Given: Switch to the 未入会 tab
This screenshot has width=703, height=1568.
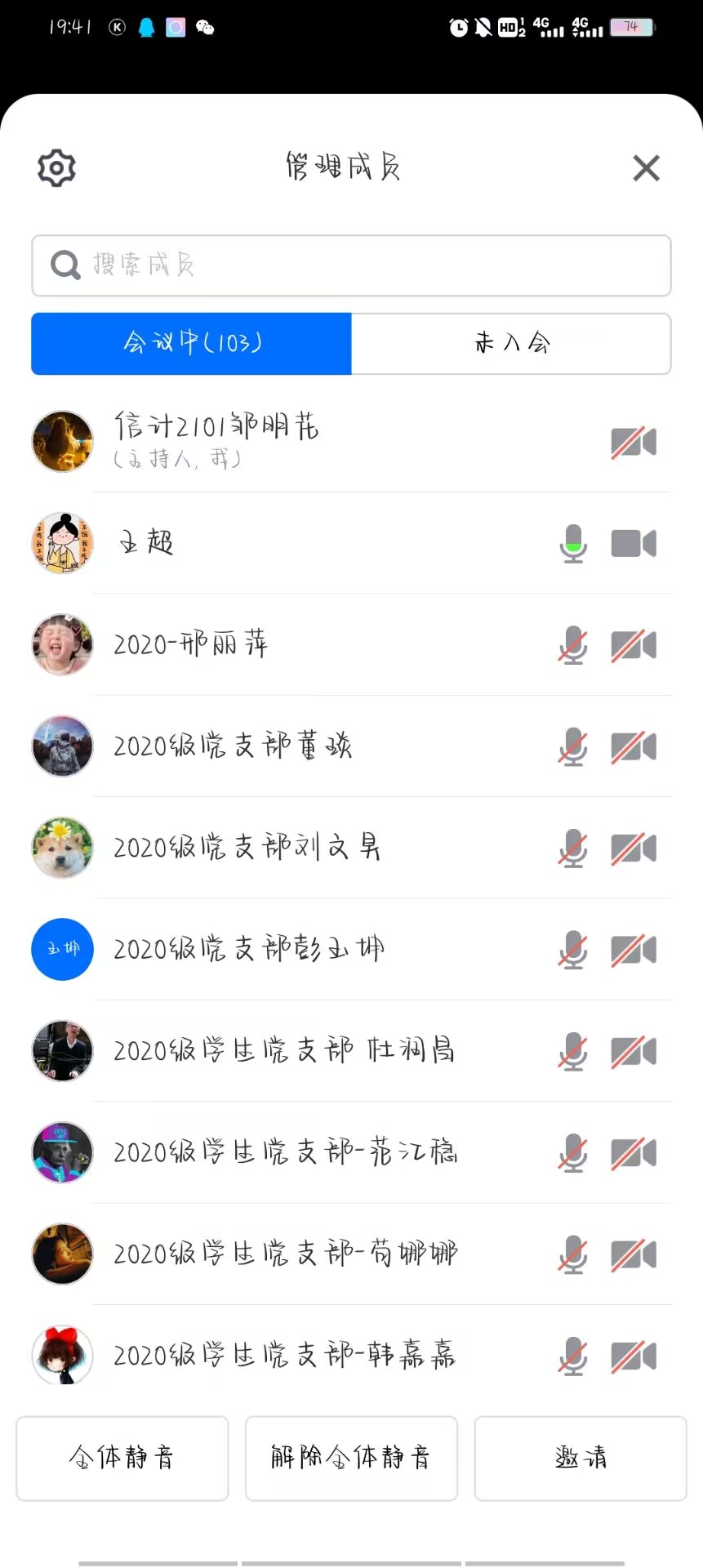Looking at the screenshot, I should pos(511,343).
